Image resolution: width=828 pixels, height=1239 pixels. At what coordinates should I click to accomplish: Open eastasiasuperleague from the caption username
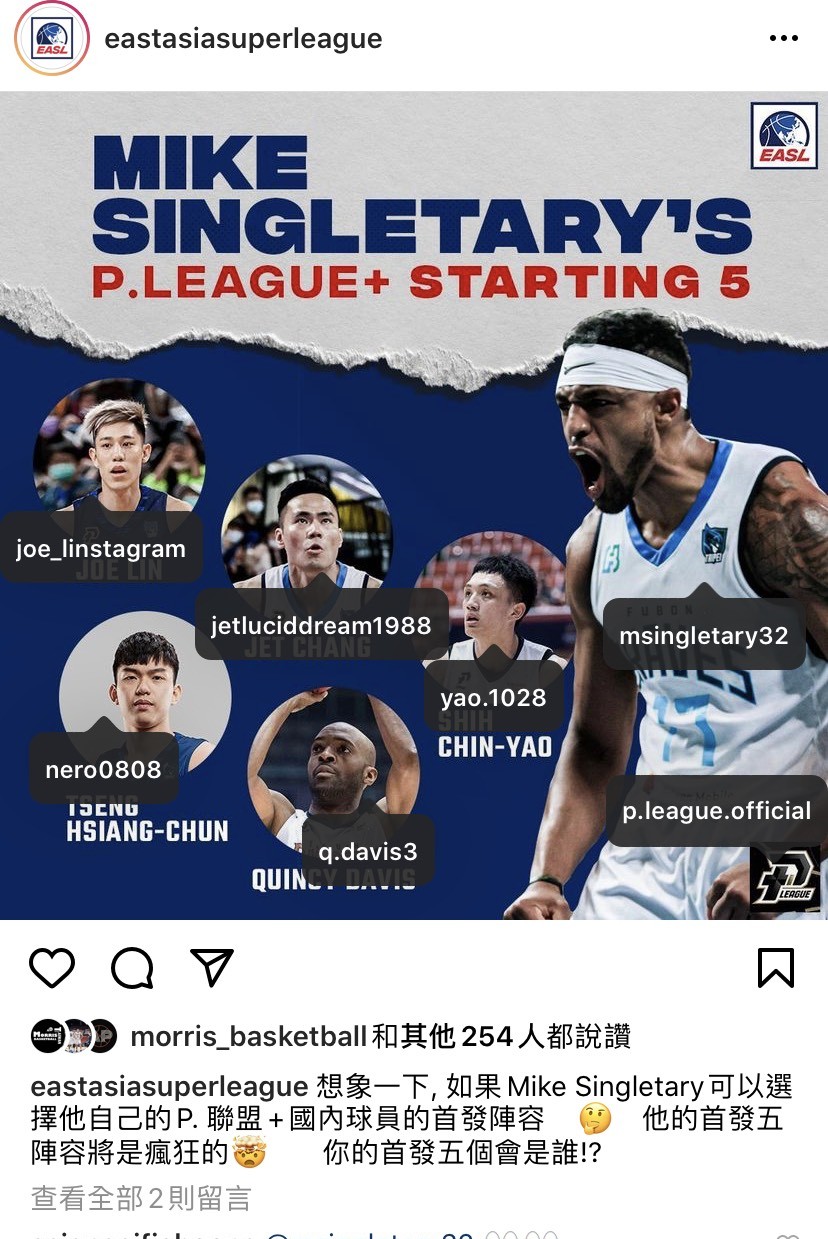point(169,1087)
